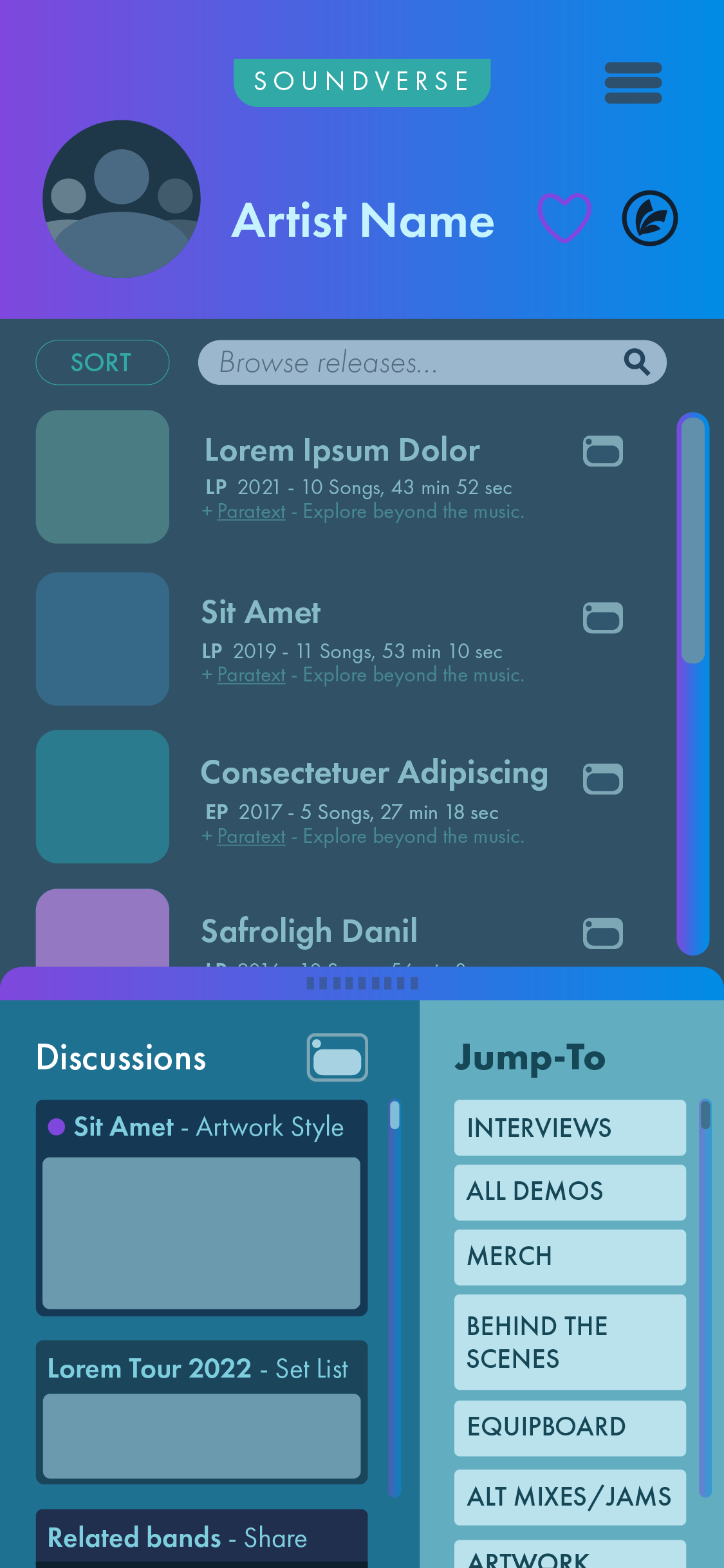Image resolution: width=724 pixels, height=1568 pixels.
Task: Select the MERCH jump-to button
Action: point(570,1257)
